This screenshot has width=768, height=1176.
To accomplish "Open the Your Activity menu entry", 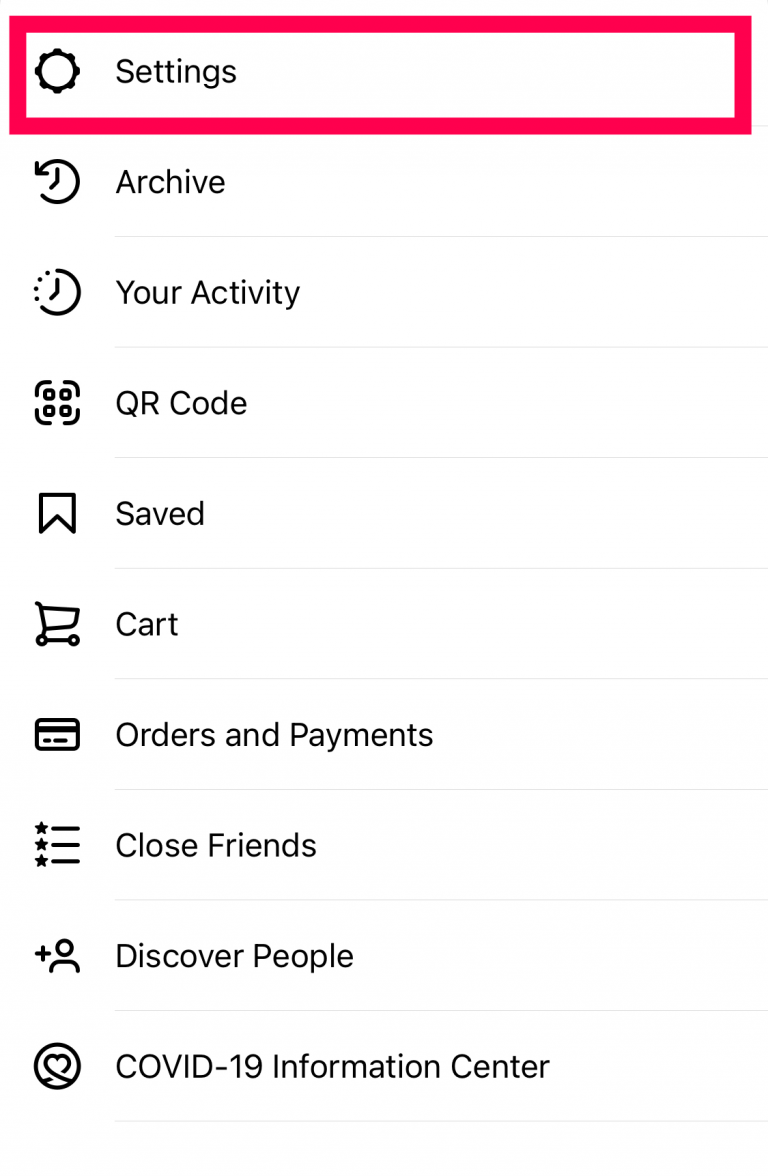I will tap(208, 292).
